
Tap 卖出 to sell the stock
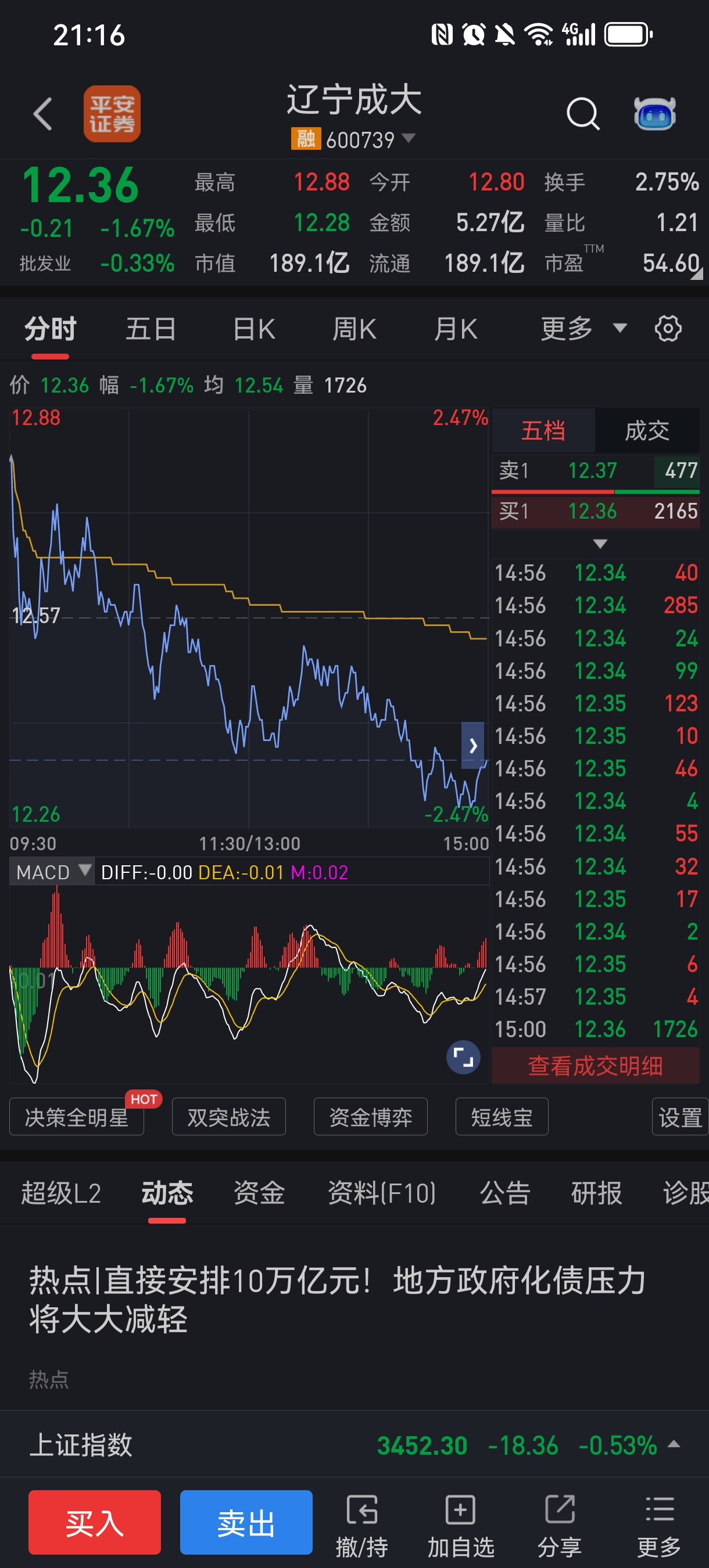pyautogui.click(x=246, y=1522)
